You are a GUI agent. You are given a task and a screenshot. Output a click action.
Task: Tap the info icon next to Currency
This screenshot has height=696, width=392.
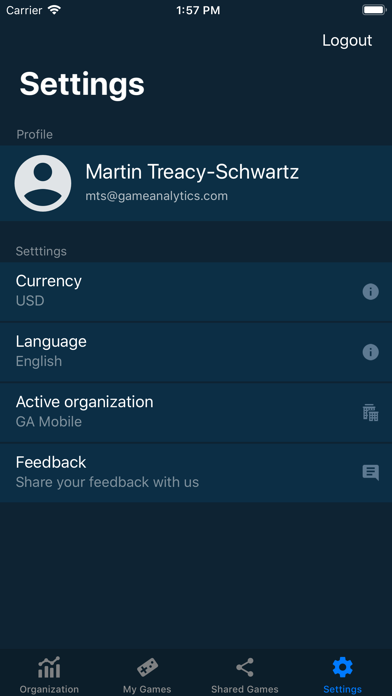coord(371,292)
